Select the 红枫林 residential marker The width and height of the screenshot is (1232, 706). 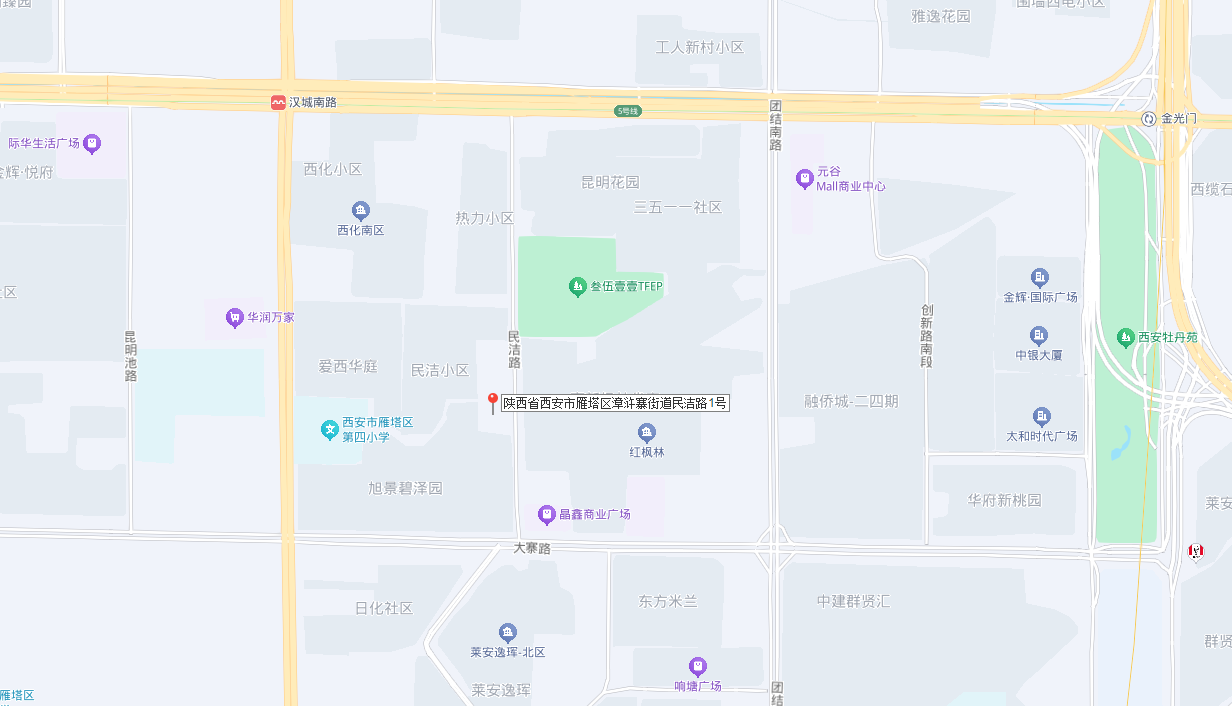[647, 433]
